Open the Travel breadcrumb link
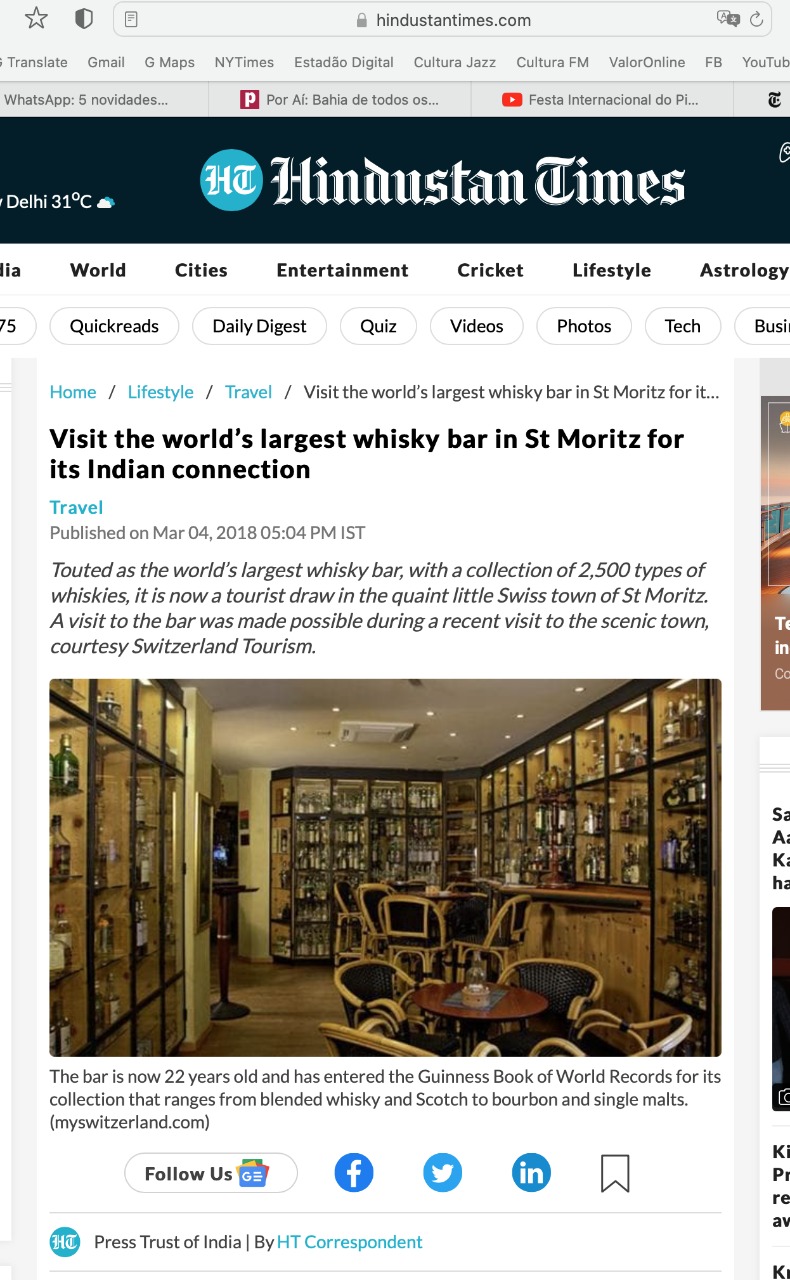The image size is (790, 1280). (248, 392)
